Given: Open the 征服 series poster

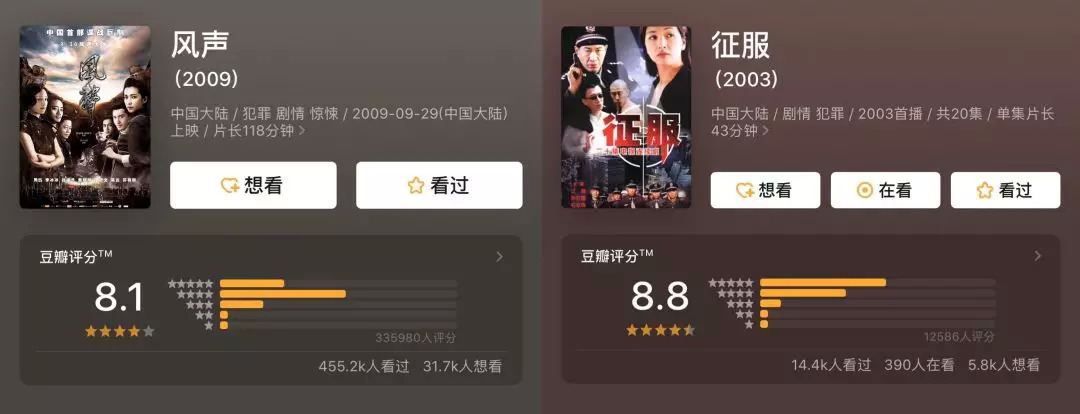Looking at the screenshot, I should pos(626,117).
